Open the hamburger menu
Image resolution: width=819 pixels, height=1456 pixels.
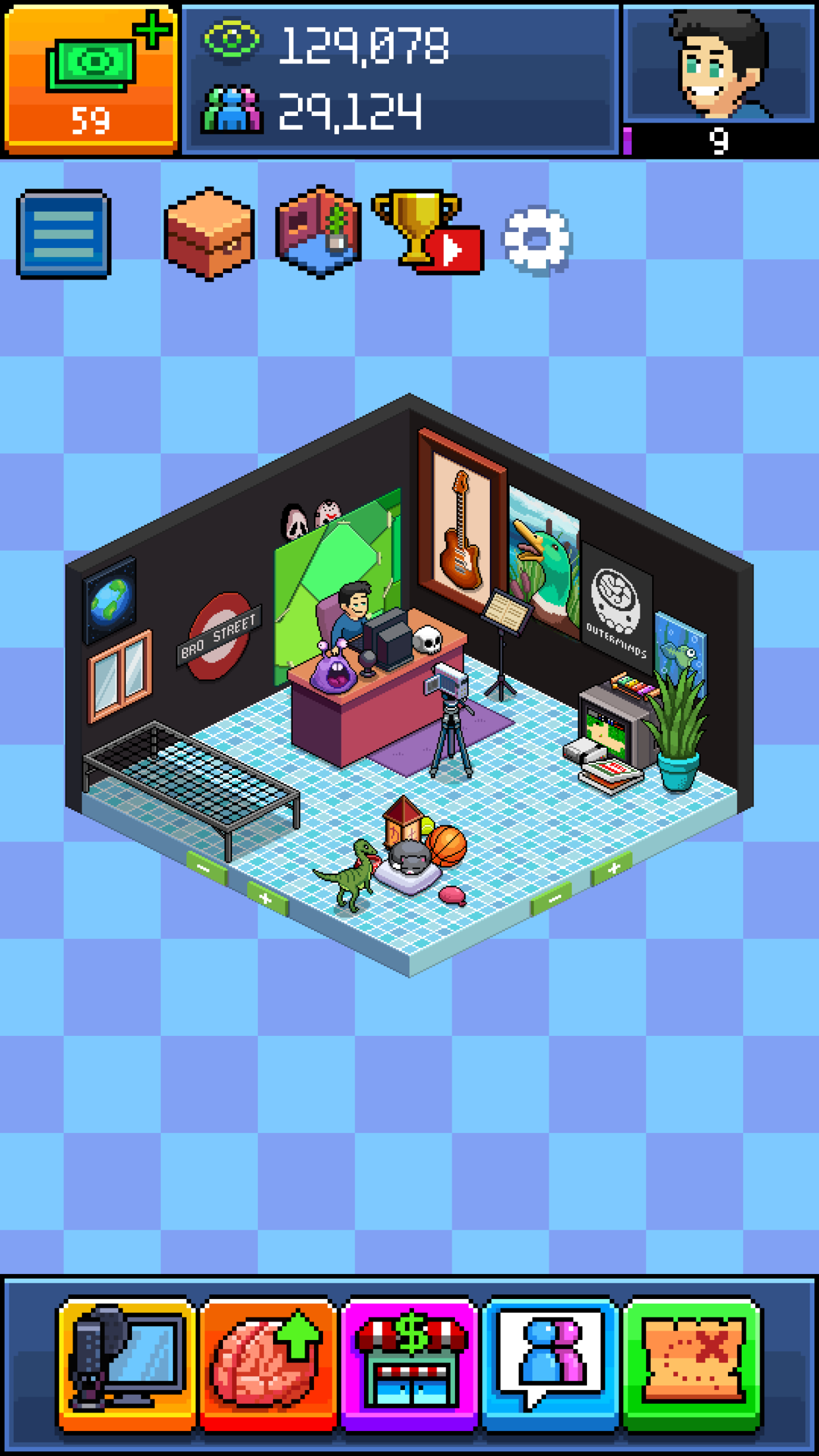[x=63, y=234]
